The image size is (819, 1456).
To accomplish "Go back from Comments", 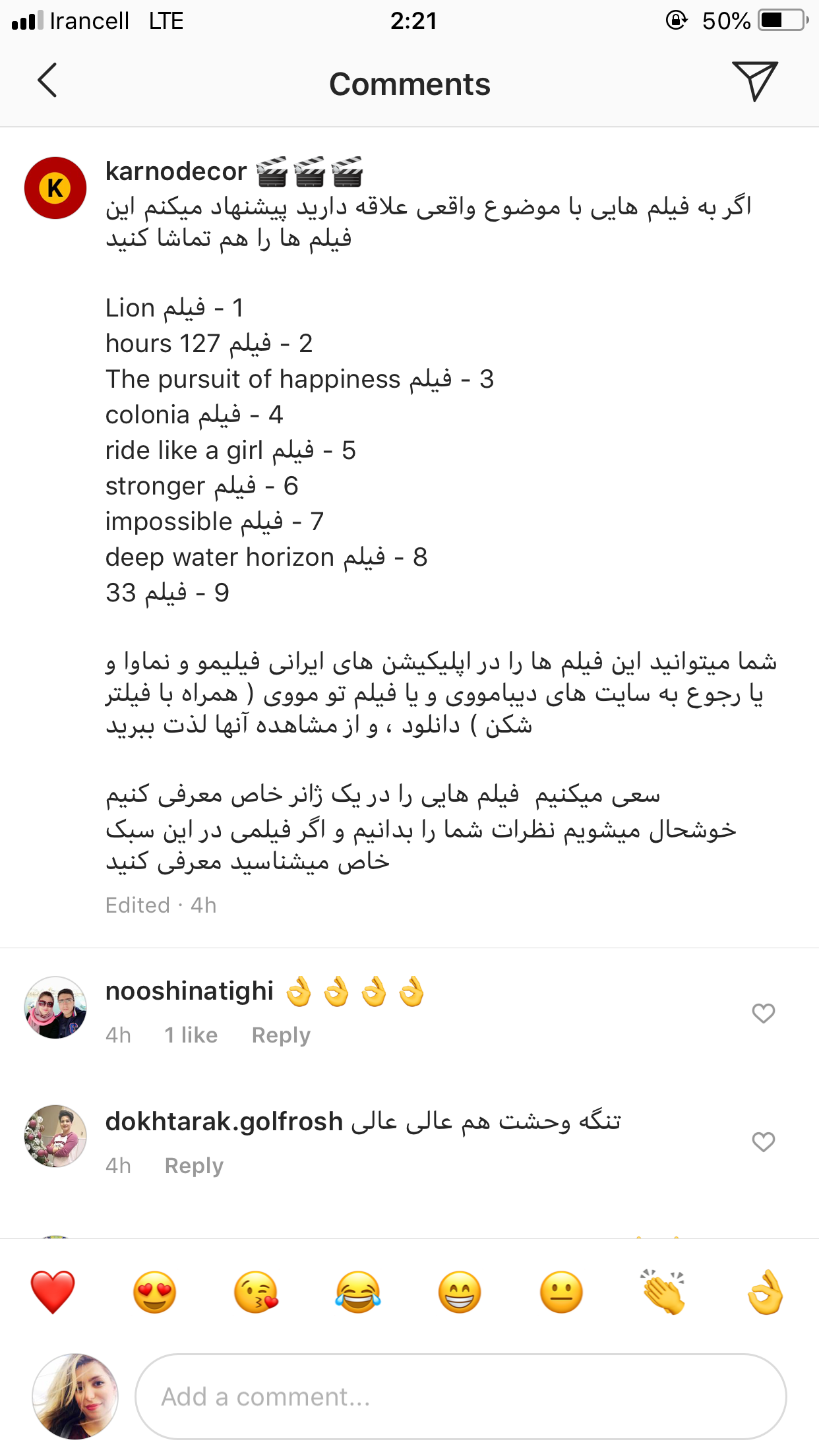I will [x=47, y=81].
